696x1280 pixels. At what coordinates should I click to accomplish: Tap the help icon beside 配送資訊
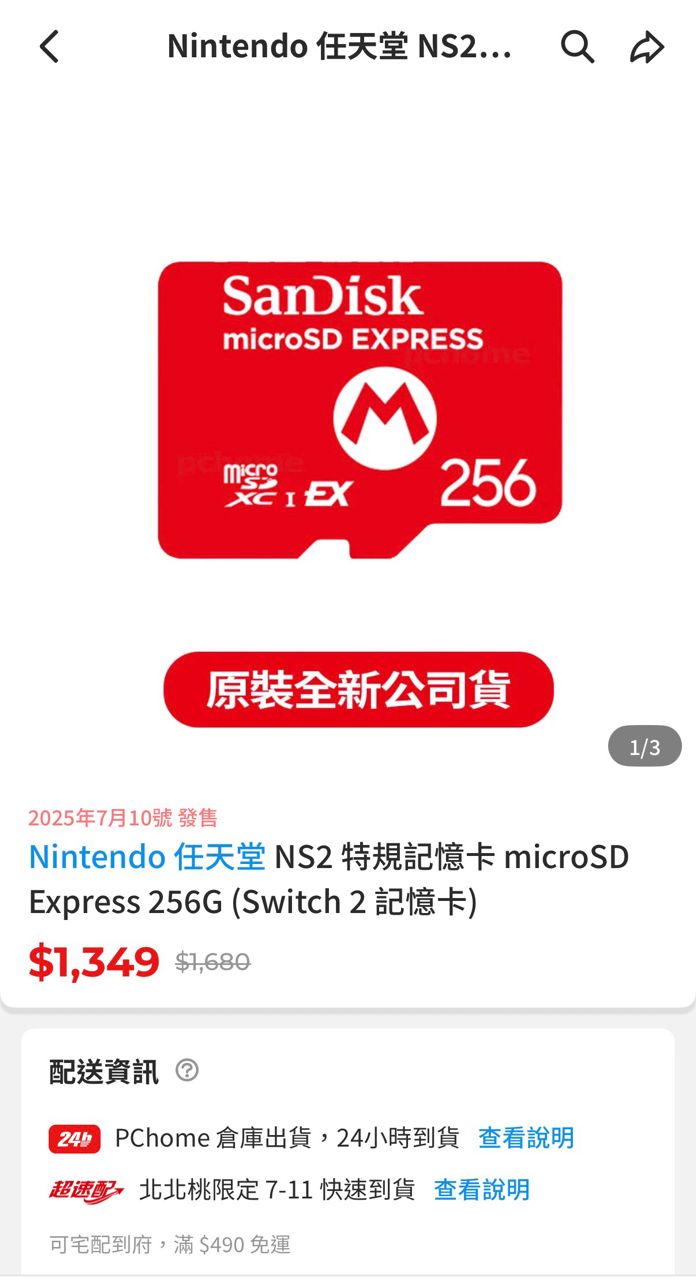pyautogui.click(x=187, y=1071)
